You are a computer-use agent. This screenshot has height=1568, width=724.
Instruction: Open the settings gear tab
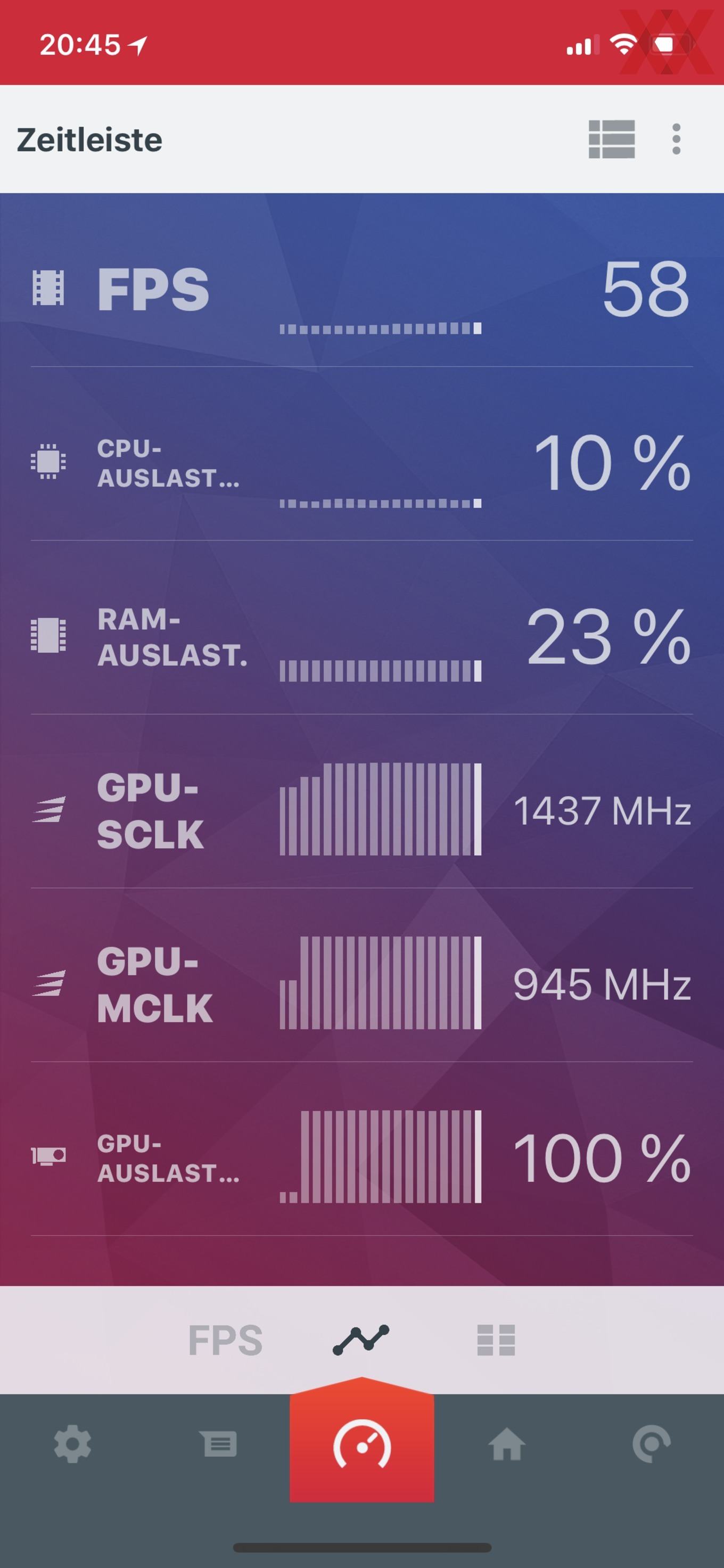point(72,1443)
